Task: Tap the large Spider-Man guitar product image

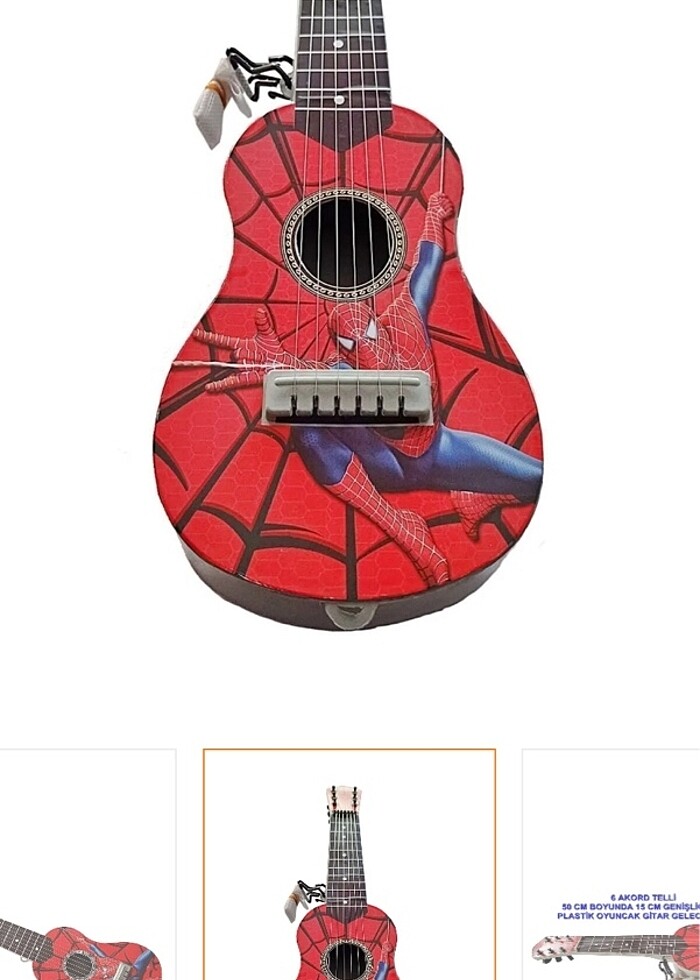Action: click(x=349, y=330)
